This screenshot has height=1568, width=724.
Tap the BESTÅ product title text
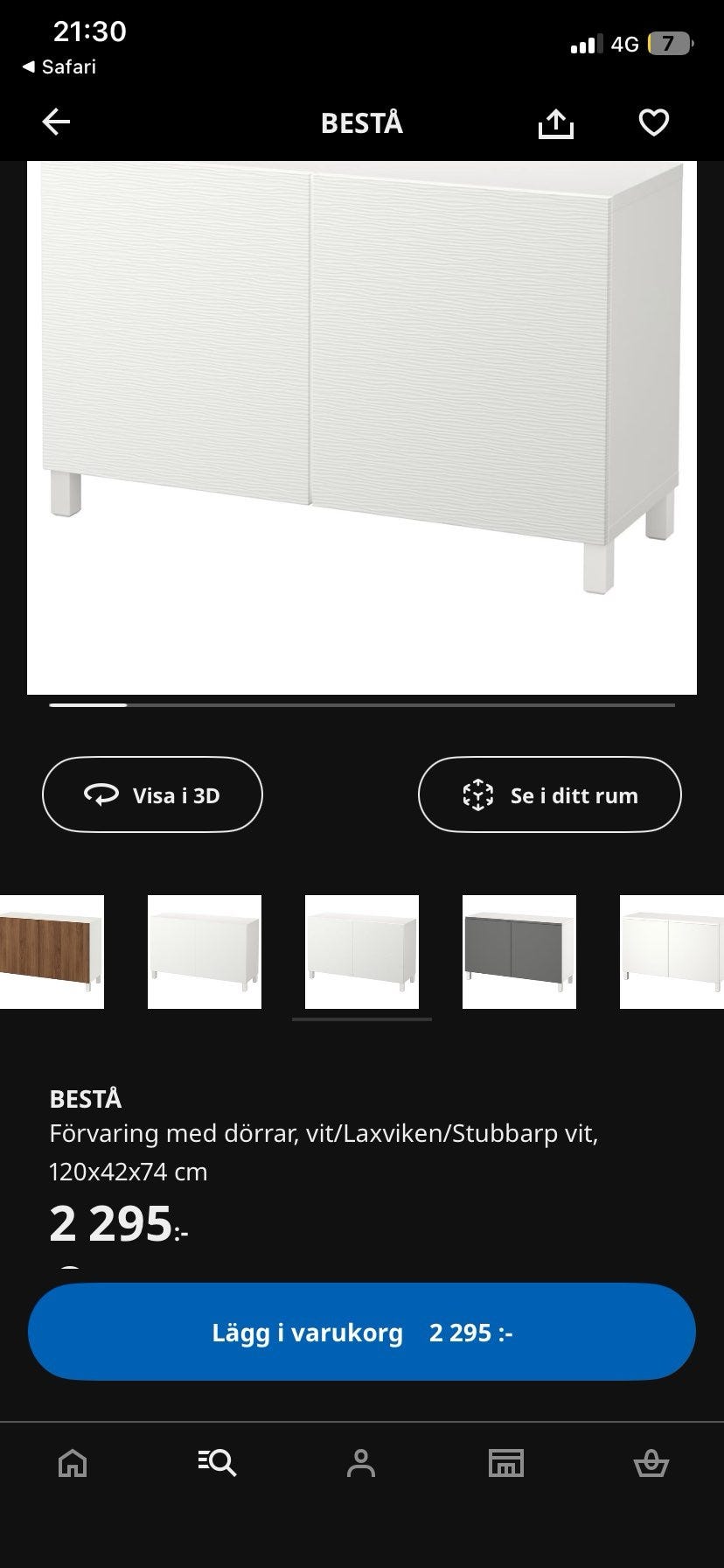click(x=86, y=1099)
